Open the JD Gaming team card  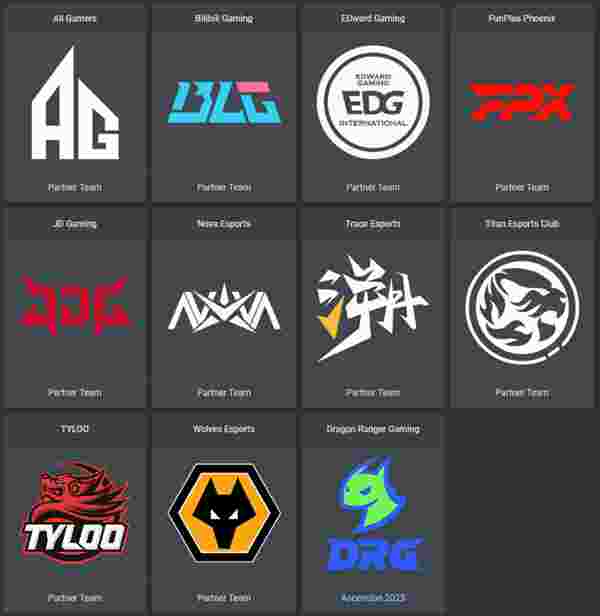[x=75, y=308]
